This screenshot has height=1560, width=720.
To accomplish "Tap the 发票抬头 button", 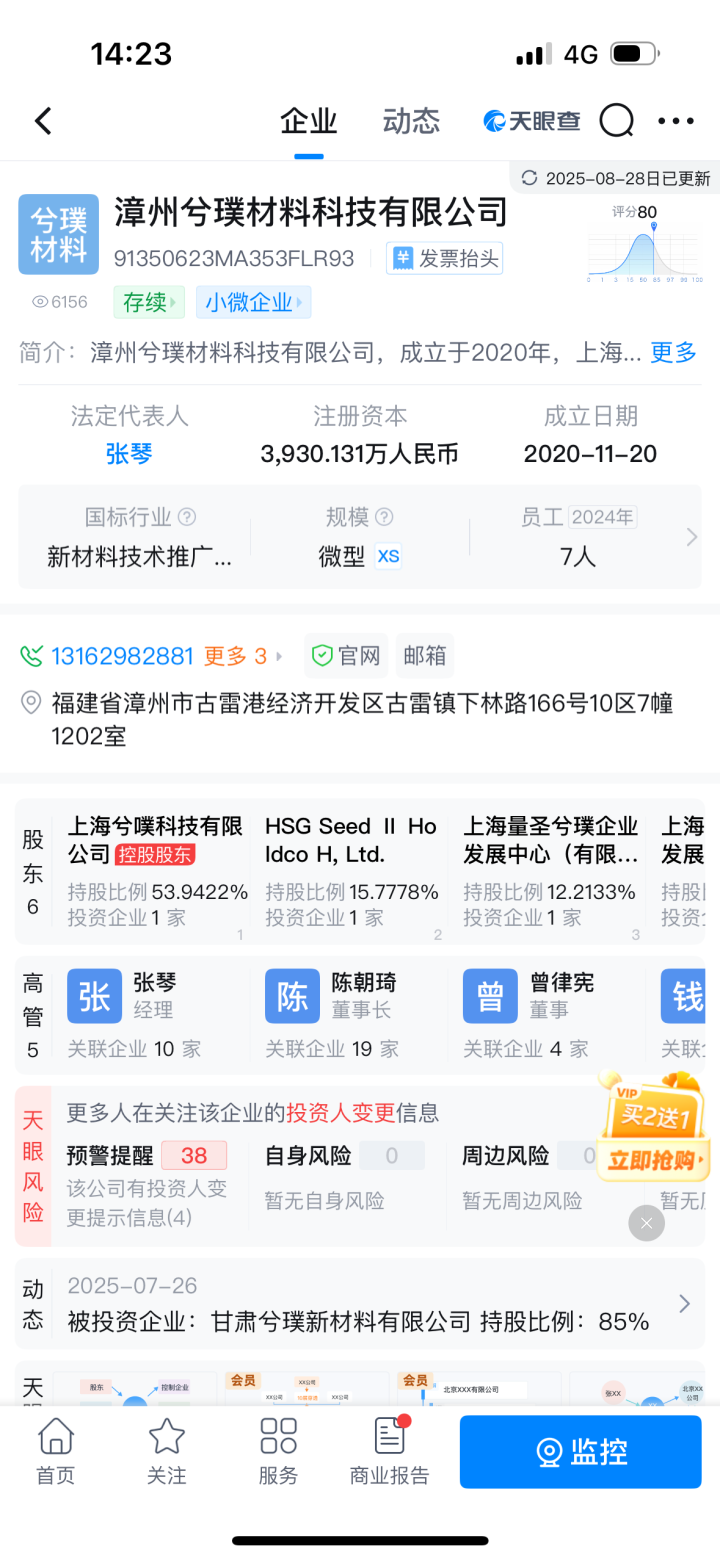I will (445, 258).
